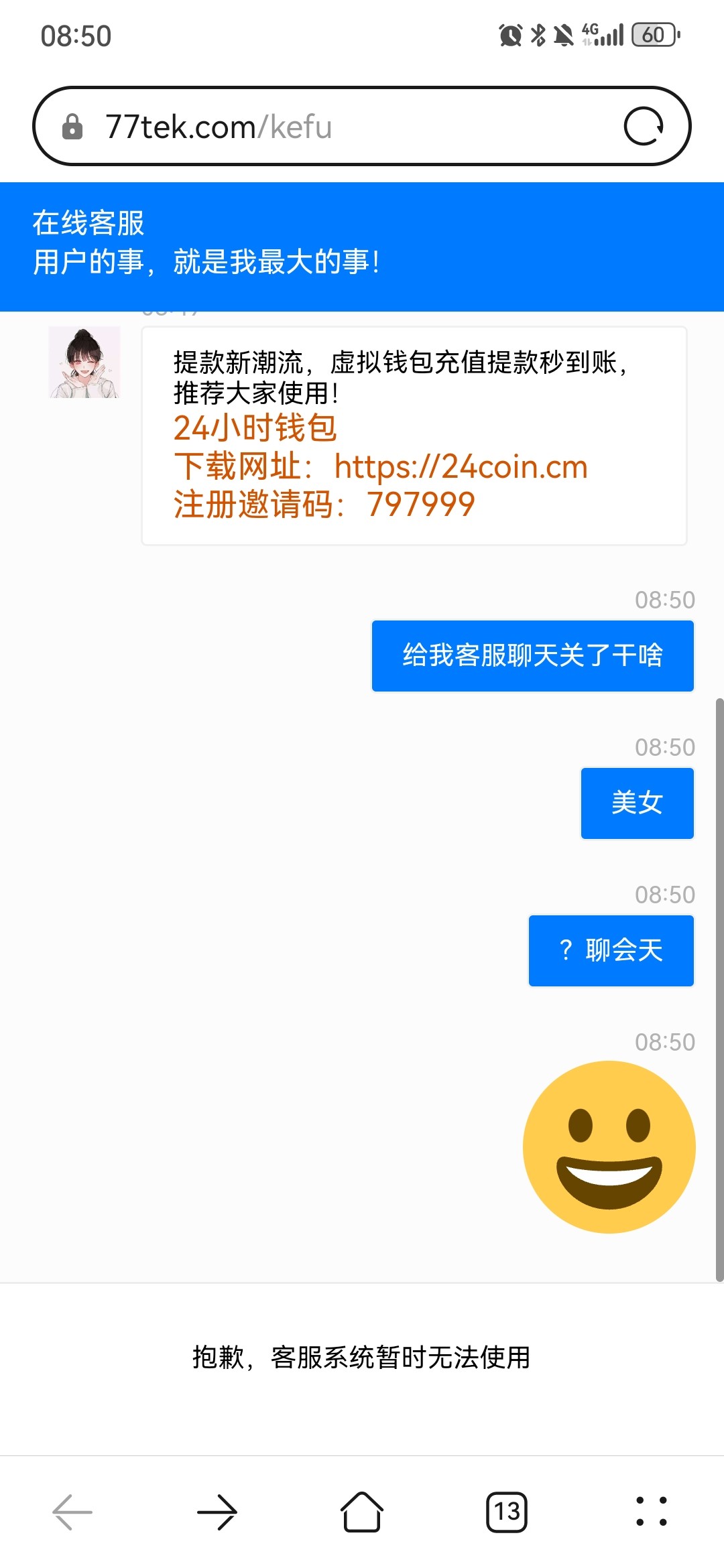Select the 在线客服 header banner
The width and height of the screenshot is (724, 1568).
coord(88,224)
